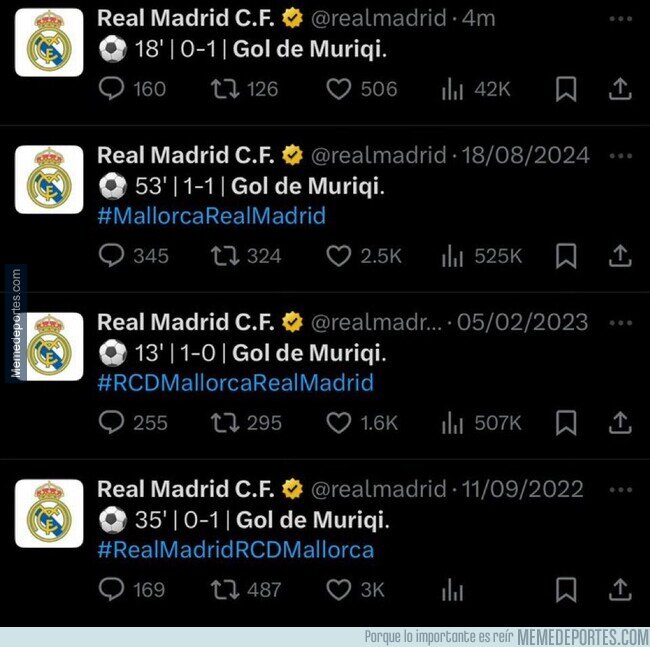Open the #RCDMallorcaRealMadrid hashtag
The height and width of the screenshot is (647, 650).
click(235, 383)
